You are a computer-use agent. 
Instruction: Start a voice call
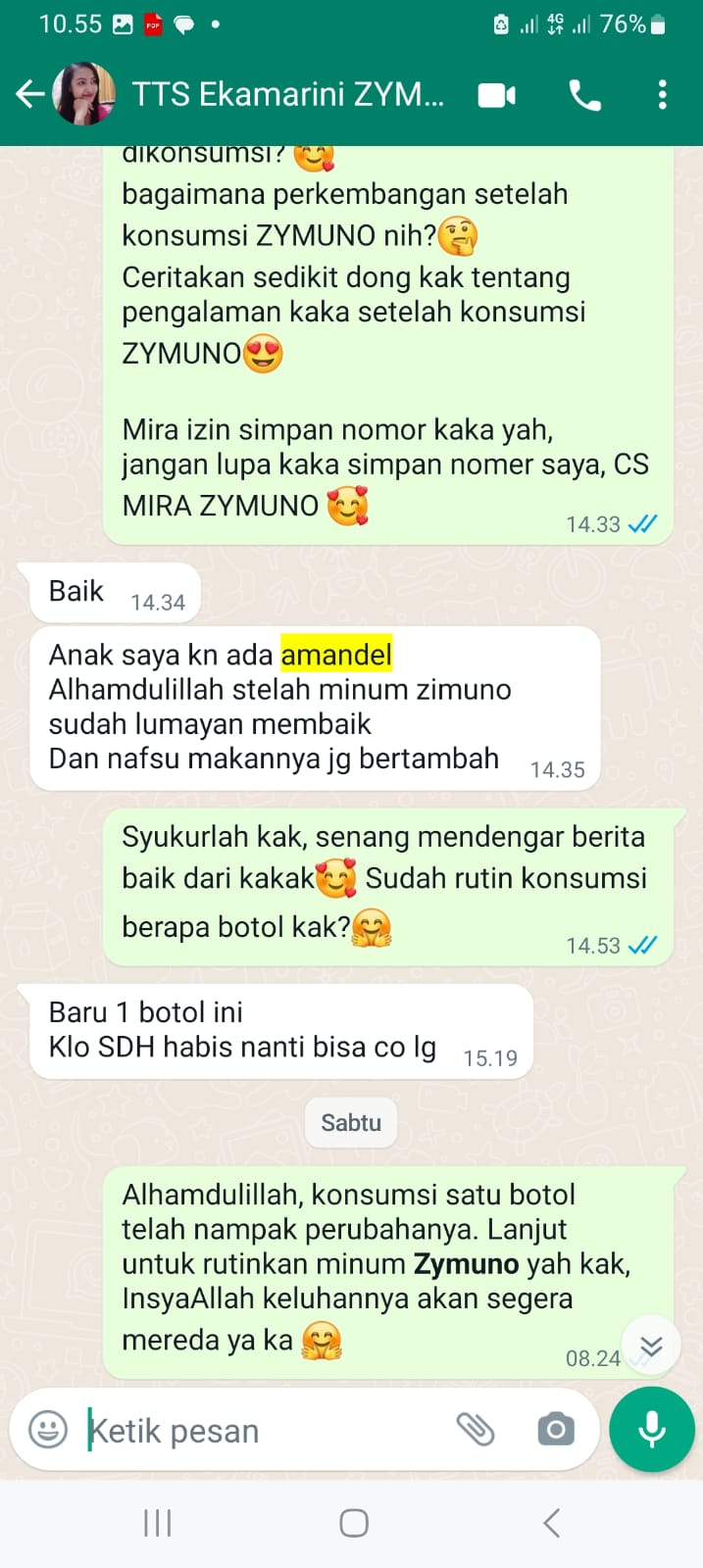tap(584, 95)
